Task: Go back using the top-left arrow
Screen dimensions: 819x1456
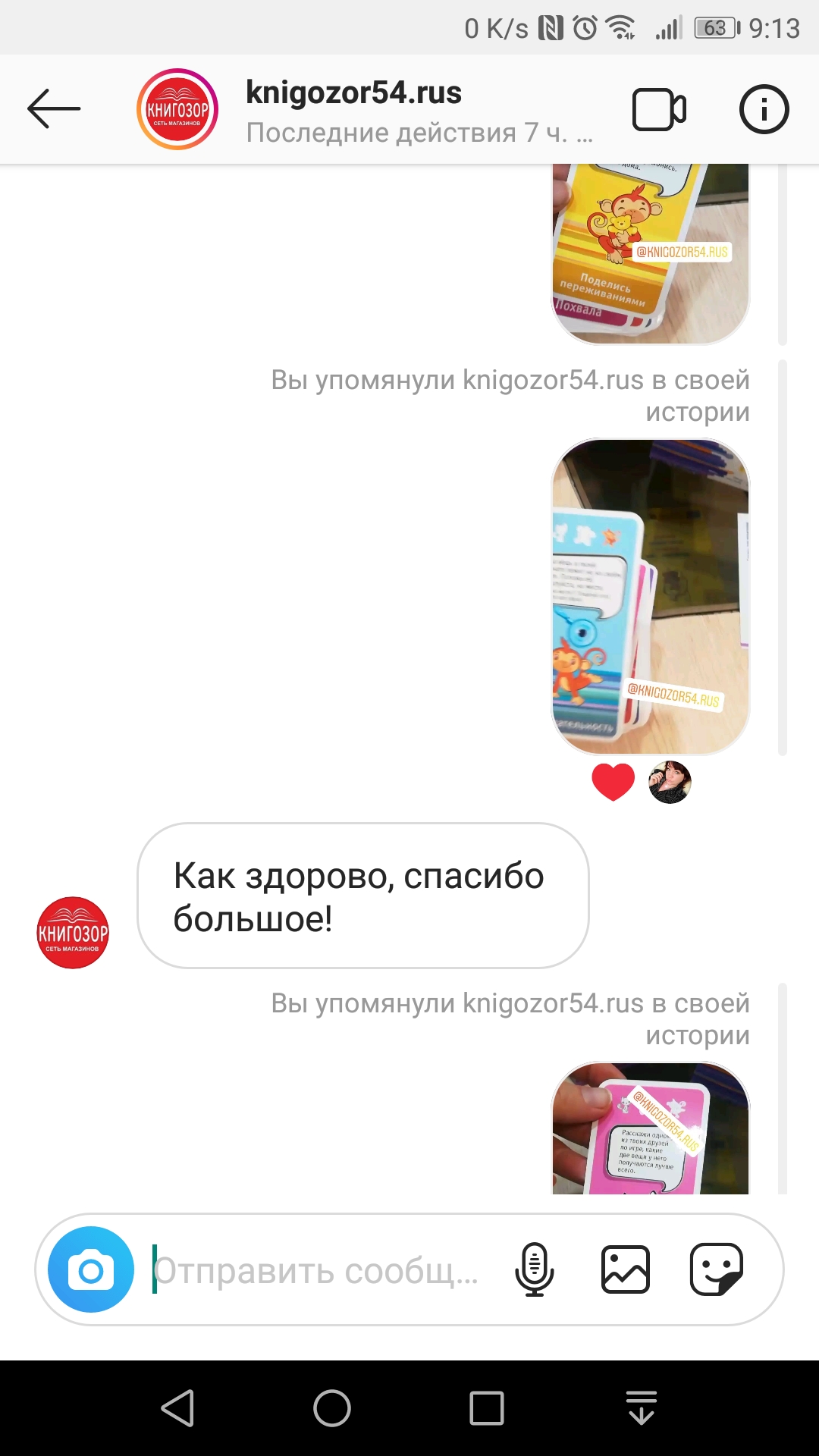Action: coord(54,108)
